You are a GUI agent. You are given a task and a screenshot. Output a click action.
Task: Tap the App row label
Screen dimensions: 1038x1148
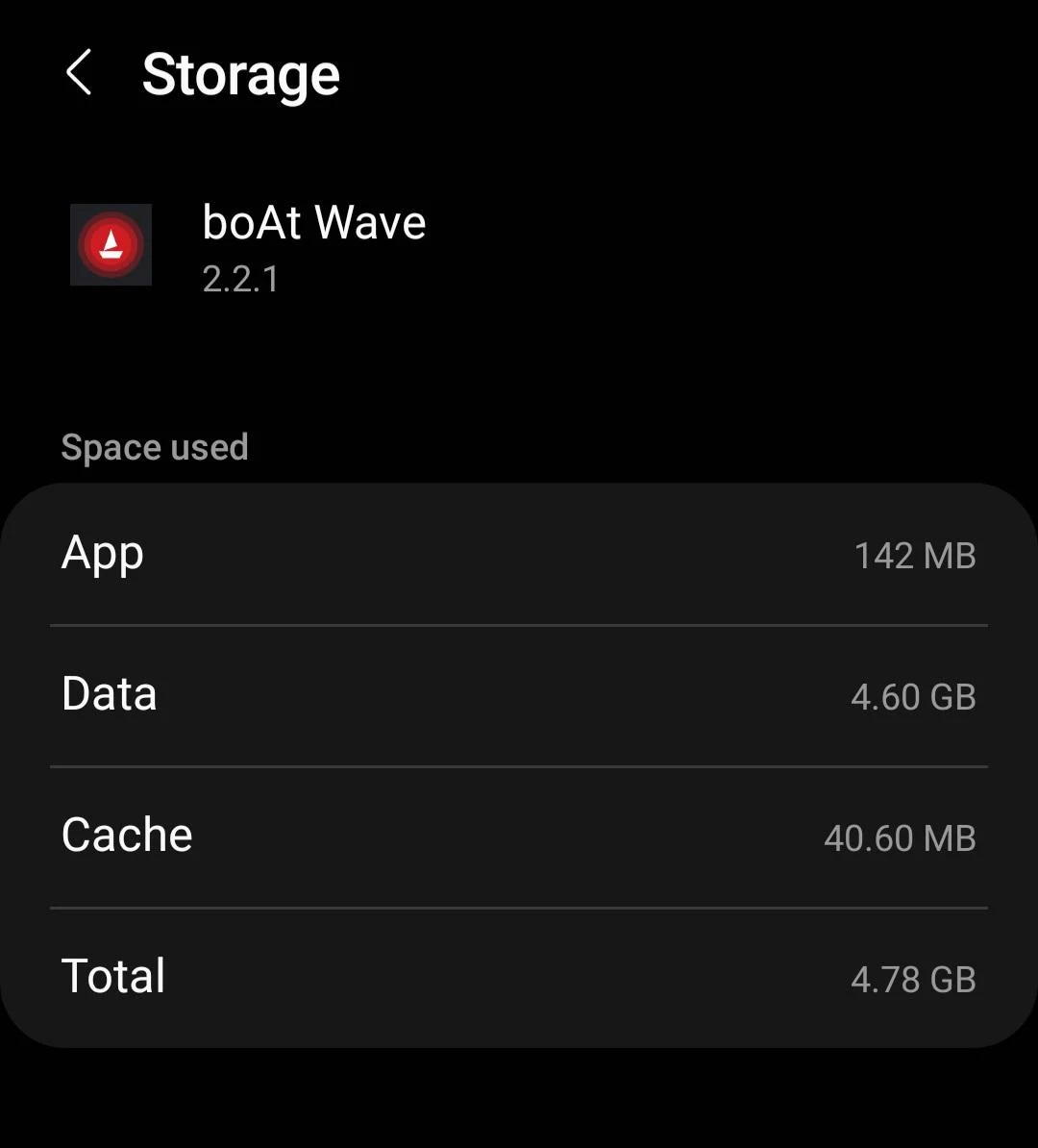[102, 554]
